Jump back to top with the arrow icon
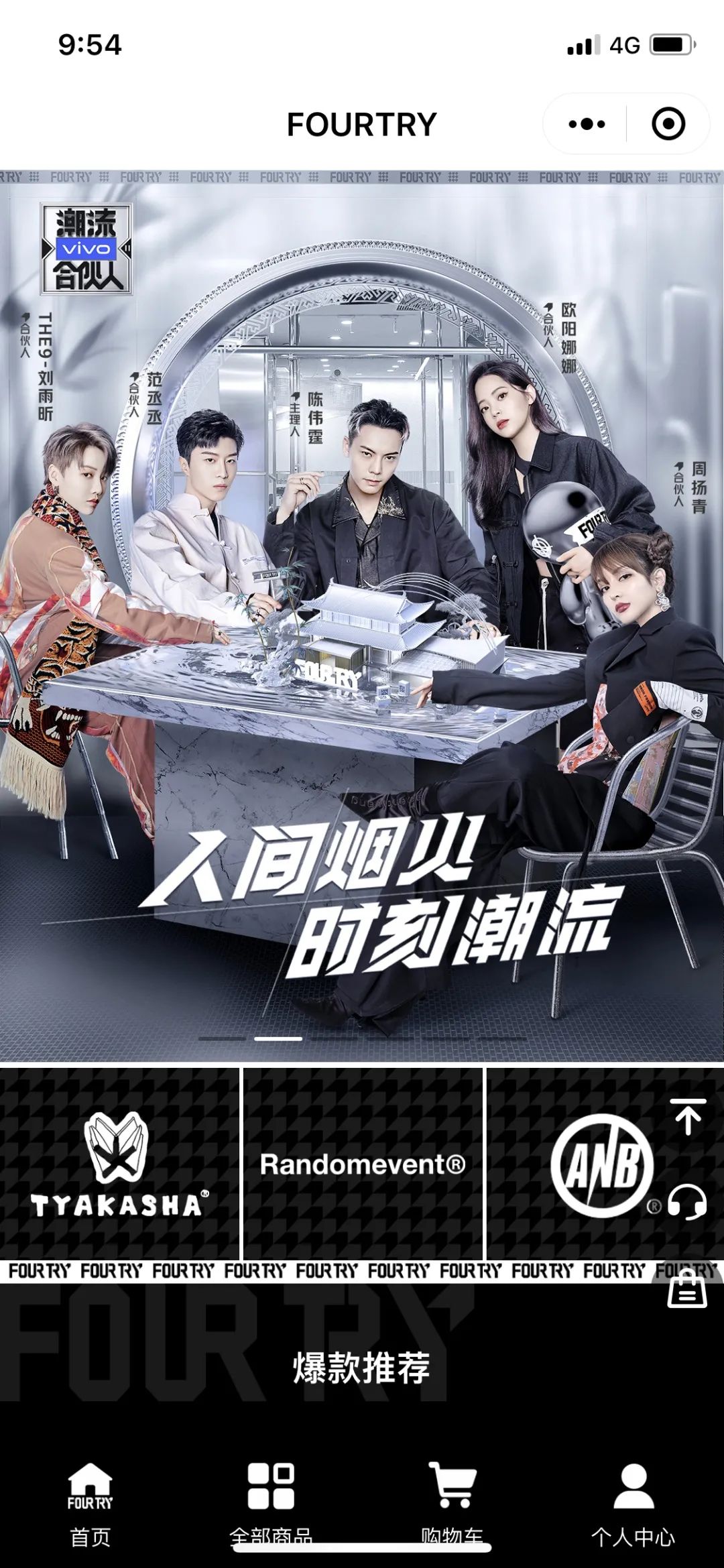Viewport: 724px width, 1568px height. (x=688, y=1118)
